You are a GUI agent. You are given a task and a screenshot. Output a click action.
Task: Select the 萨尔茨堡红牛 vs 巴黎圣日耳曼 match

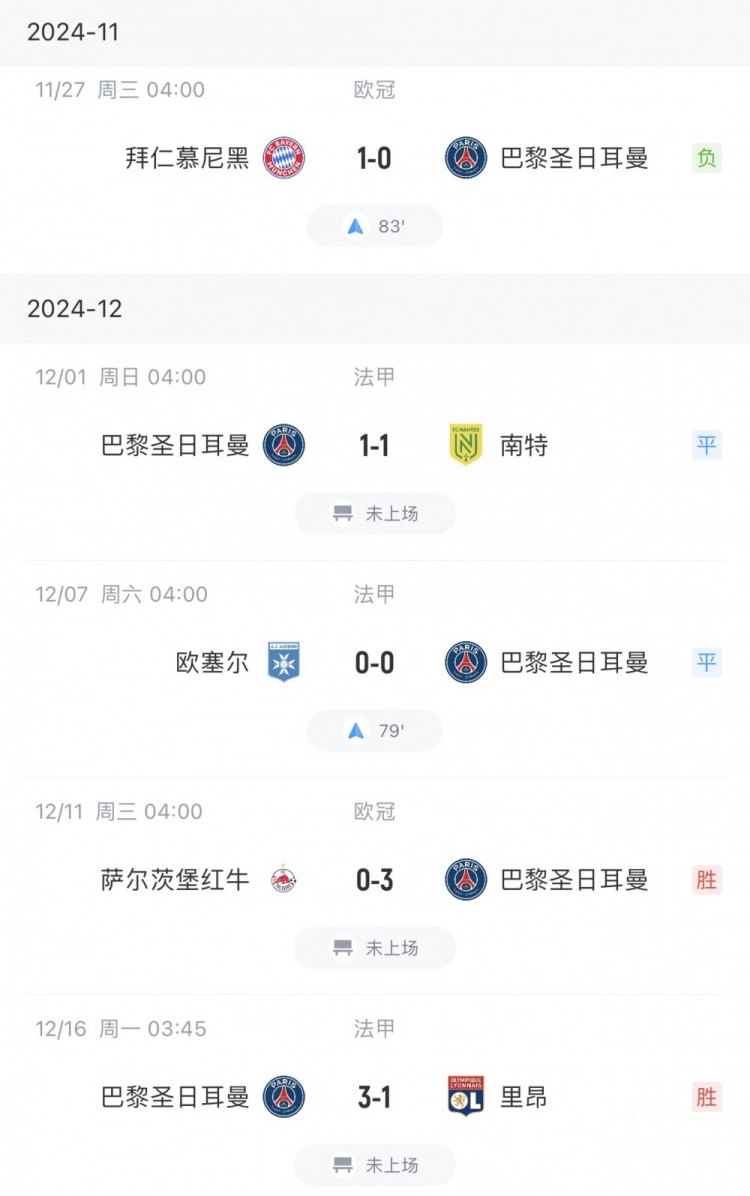click(x=374, y=880)
